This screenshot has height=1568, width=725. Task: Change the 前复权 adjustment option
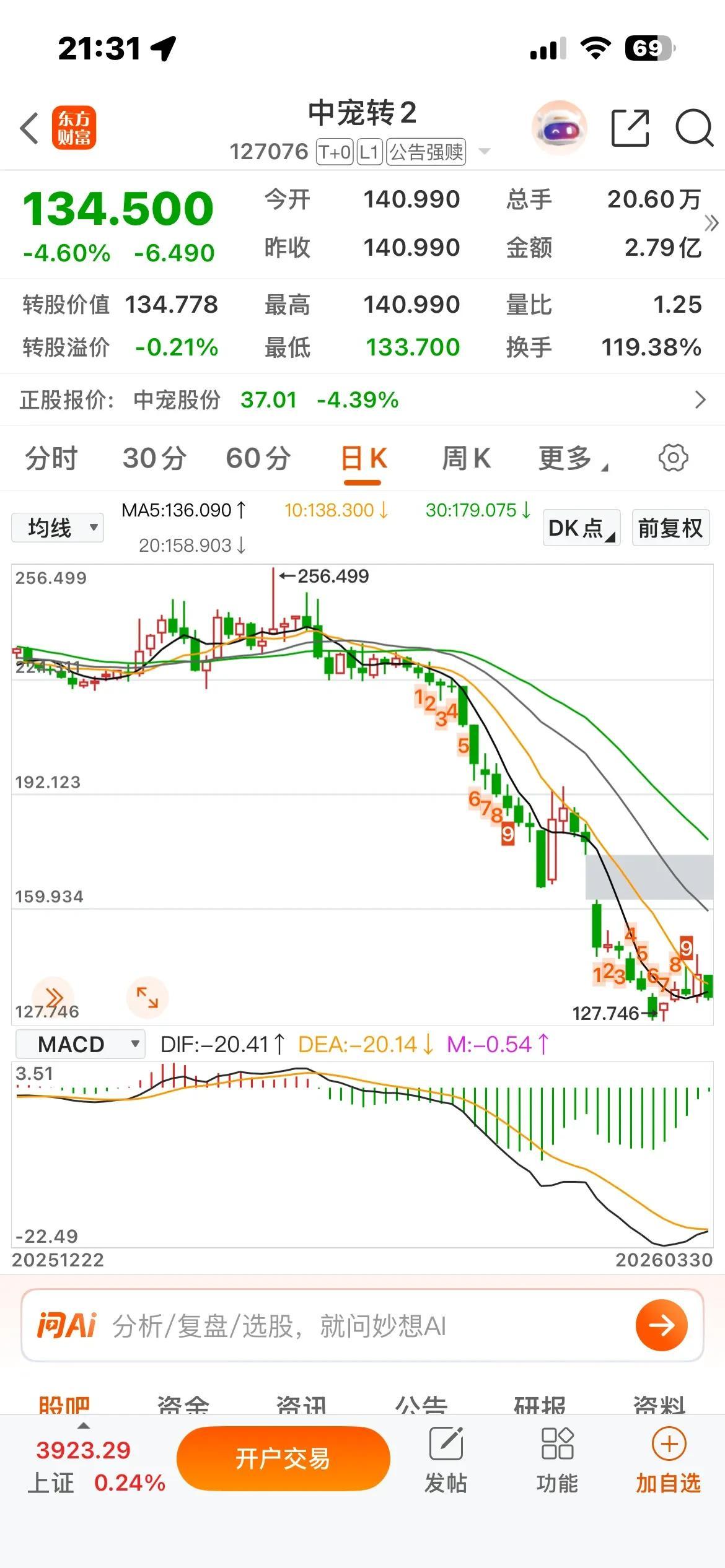click(x=670, y=528)
